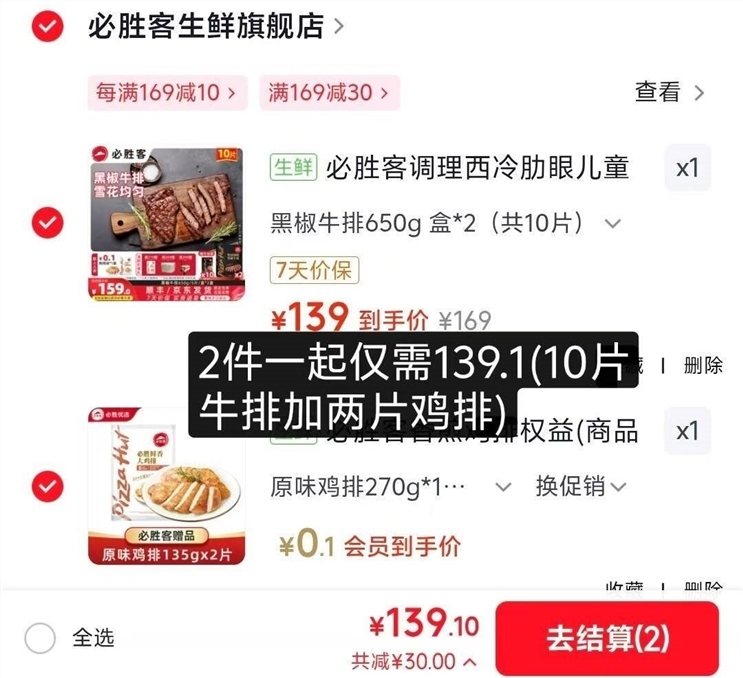743x678 pixels.
Task: Open the 换促销 promotion switcher
Action: click(x=581, y=486)
